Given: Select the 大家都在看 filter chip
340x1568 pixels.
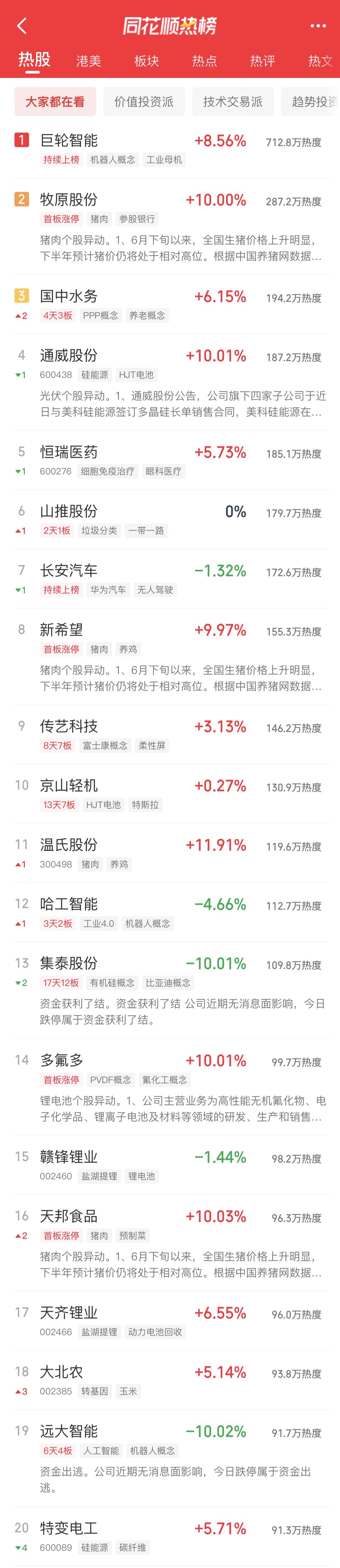Looking at the screenshot, I should click(x=55, y=102).
